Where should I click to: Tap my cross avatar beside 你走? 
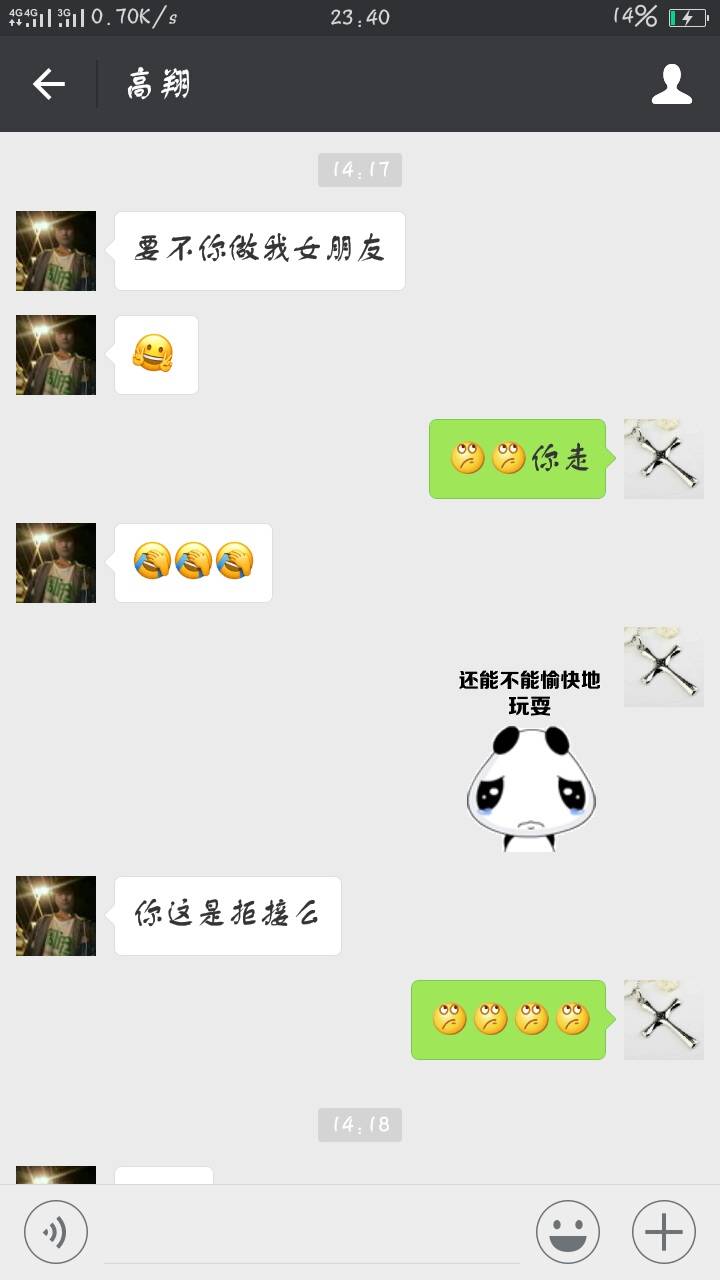click(664, 459)
